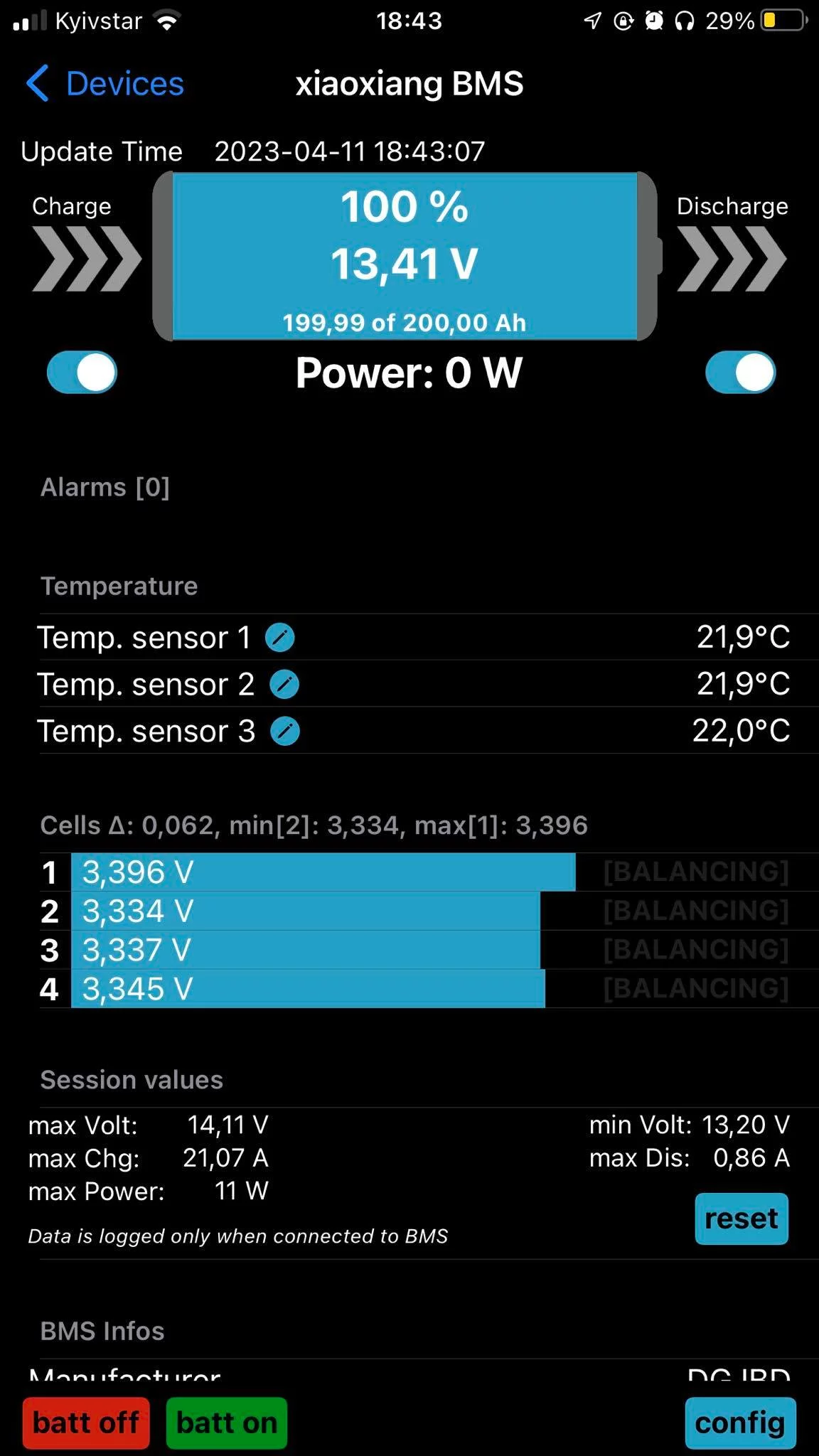Tap the red batt off button

pos(86,1423)
